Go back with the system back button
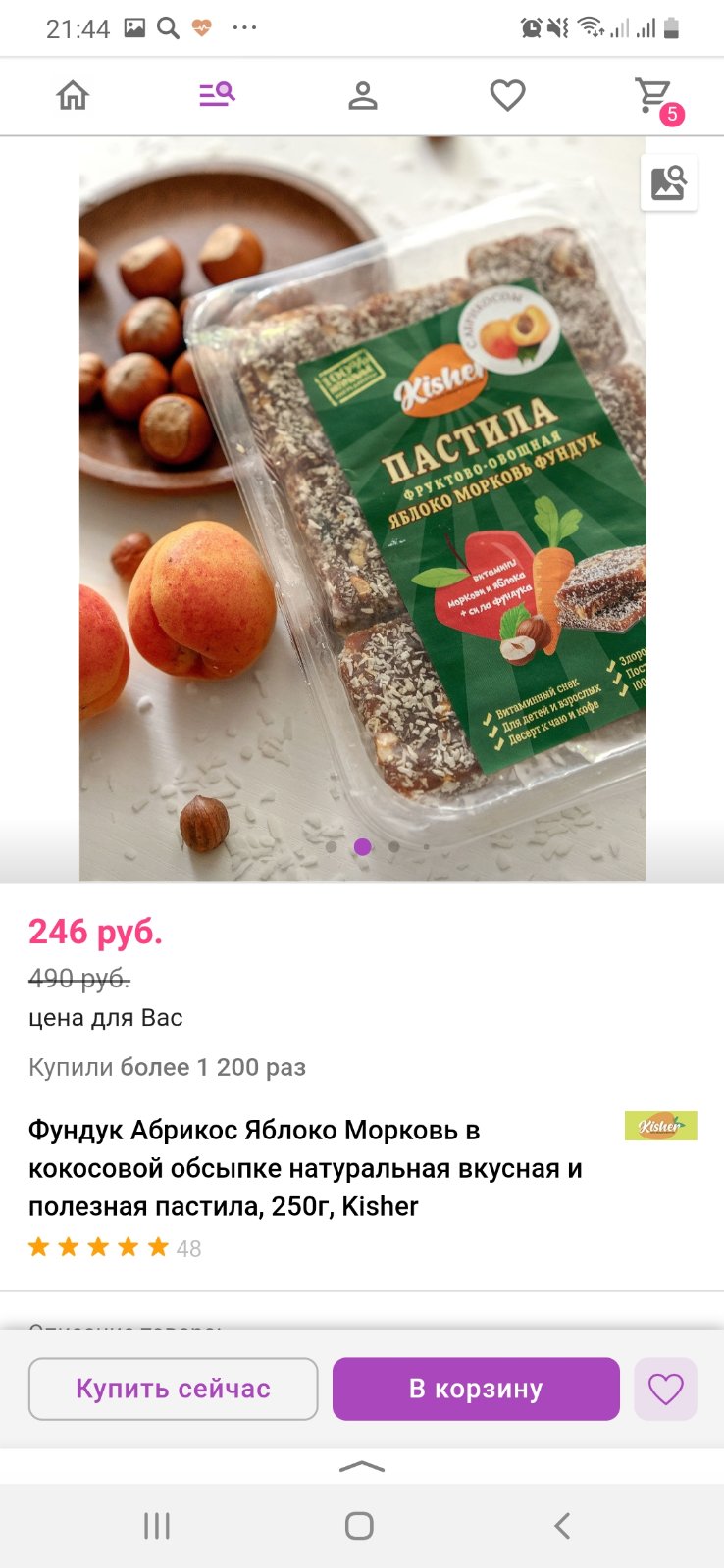 [561, 1525]
